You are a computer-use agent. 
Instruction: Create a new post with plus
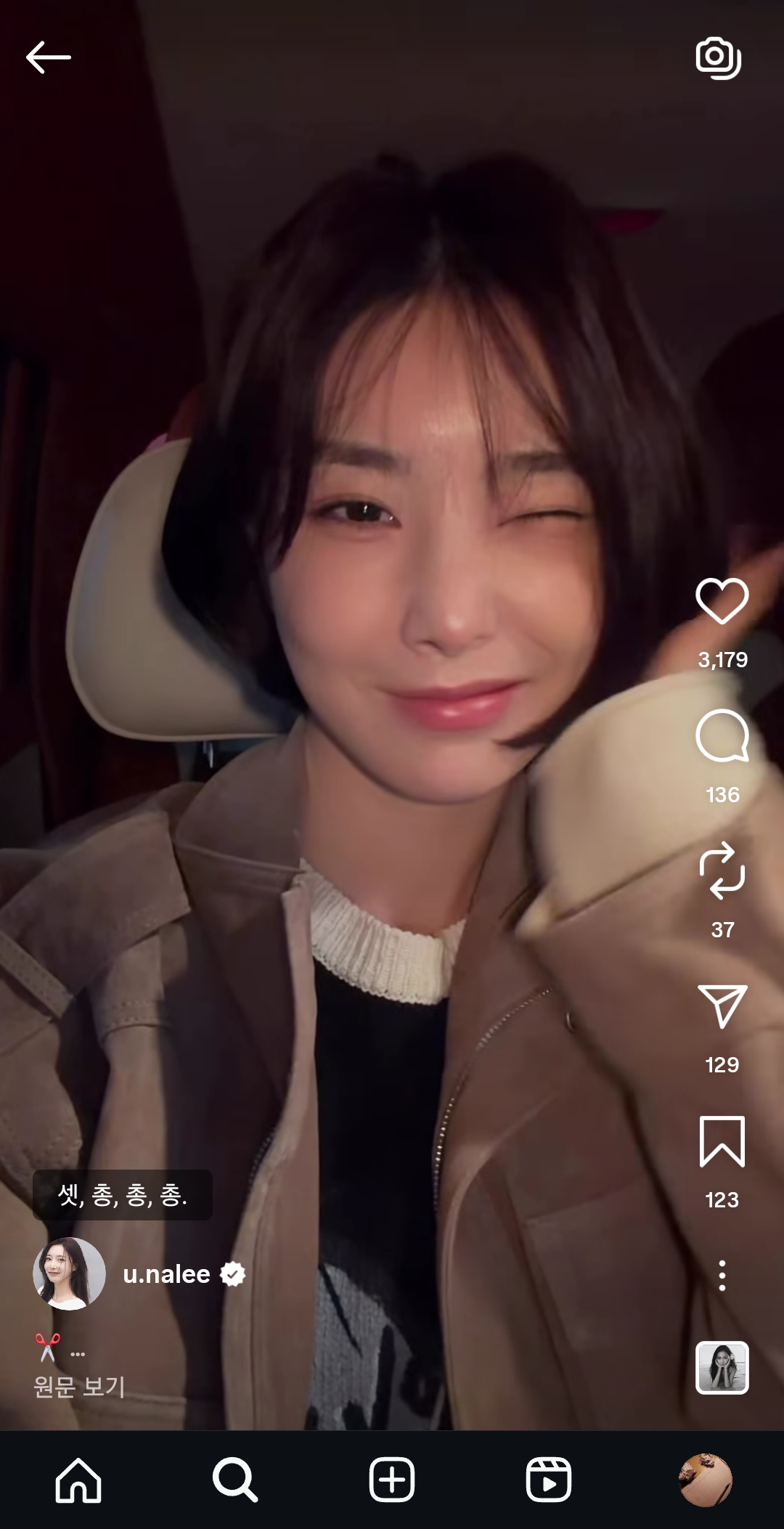pyautogui.click(x=392, y=1480)
